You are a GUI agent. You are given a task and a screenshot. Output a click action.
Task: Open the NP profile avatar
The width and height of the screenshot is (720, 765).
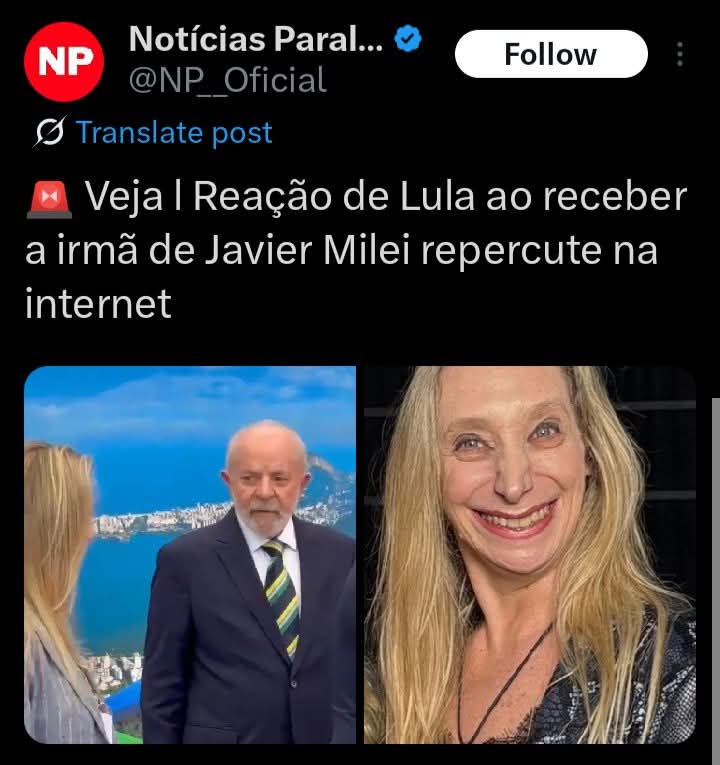pyautogui.click(x=64, y=61)
